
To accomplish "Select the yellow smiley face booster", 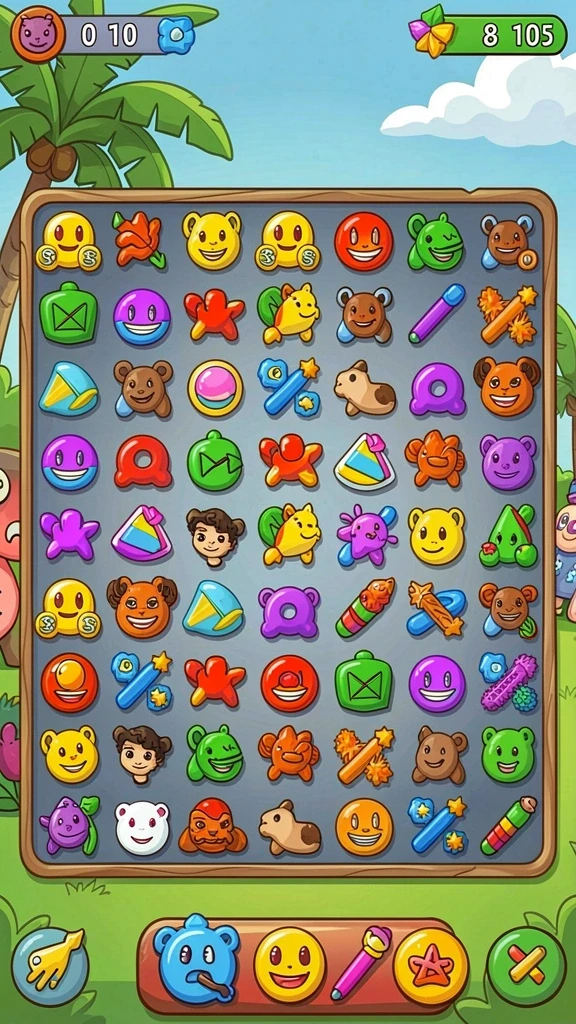I will coord(289,965).
